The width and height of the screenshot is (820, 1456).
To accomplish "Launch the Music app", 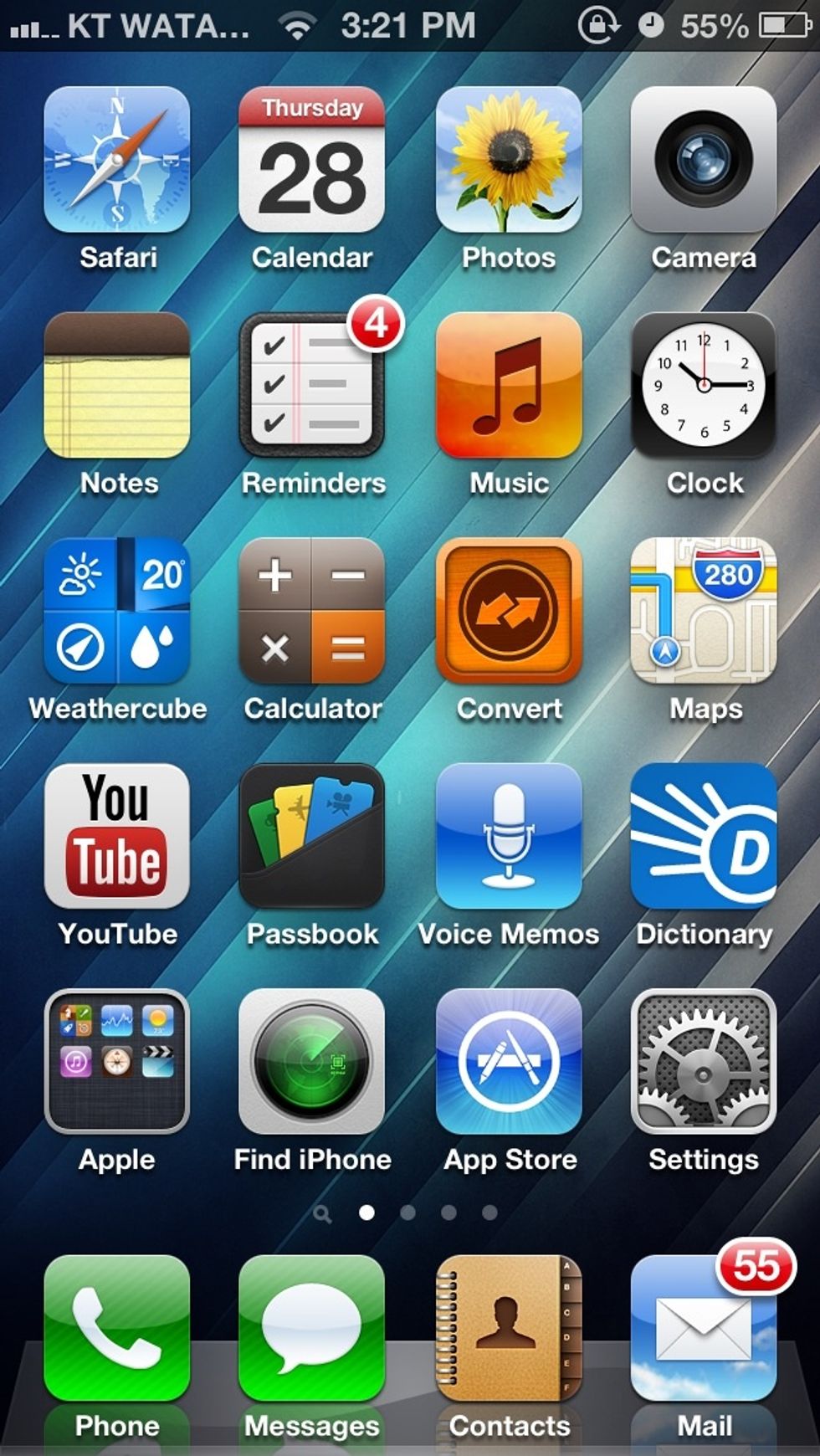I will 509,386.
